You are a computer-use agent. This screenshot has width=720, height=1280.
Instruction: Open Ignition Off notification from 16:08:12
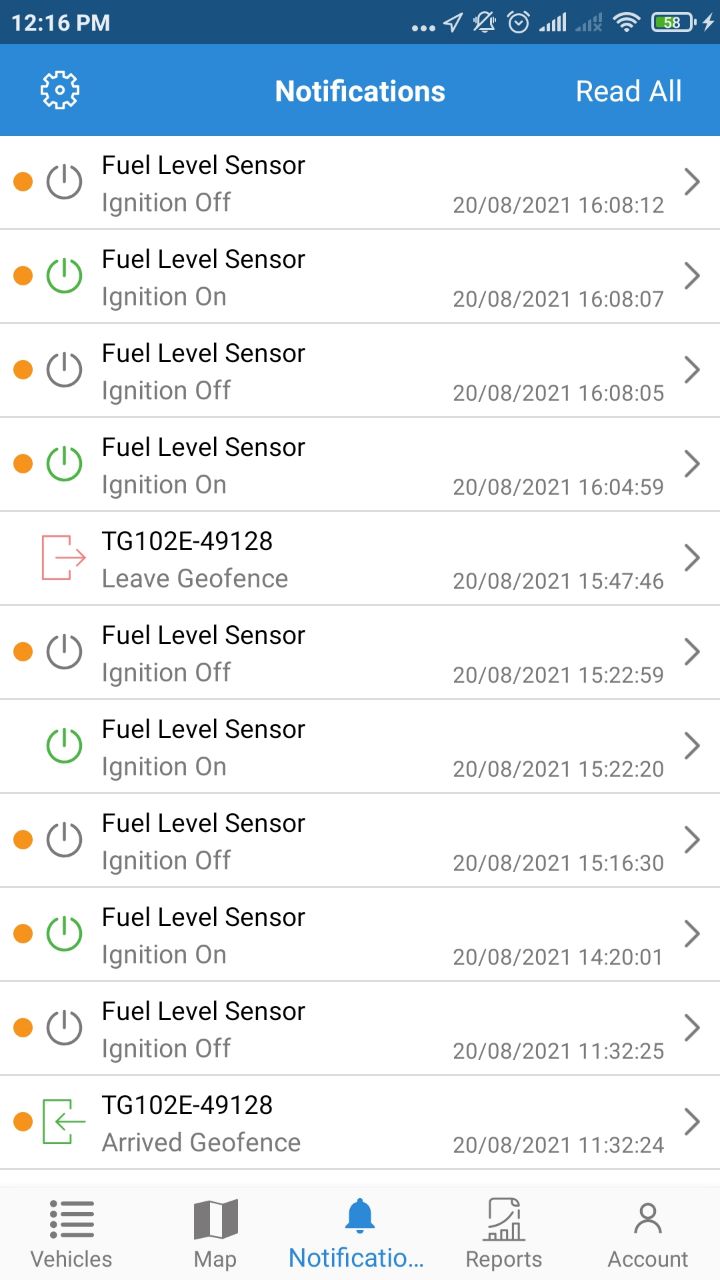(x=360, y=183)
